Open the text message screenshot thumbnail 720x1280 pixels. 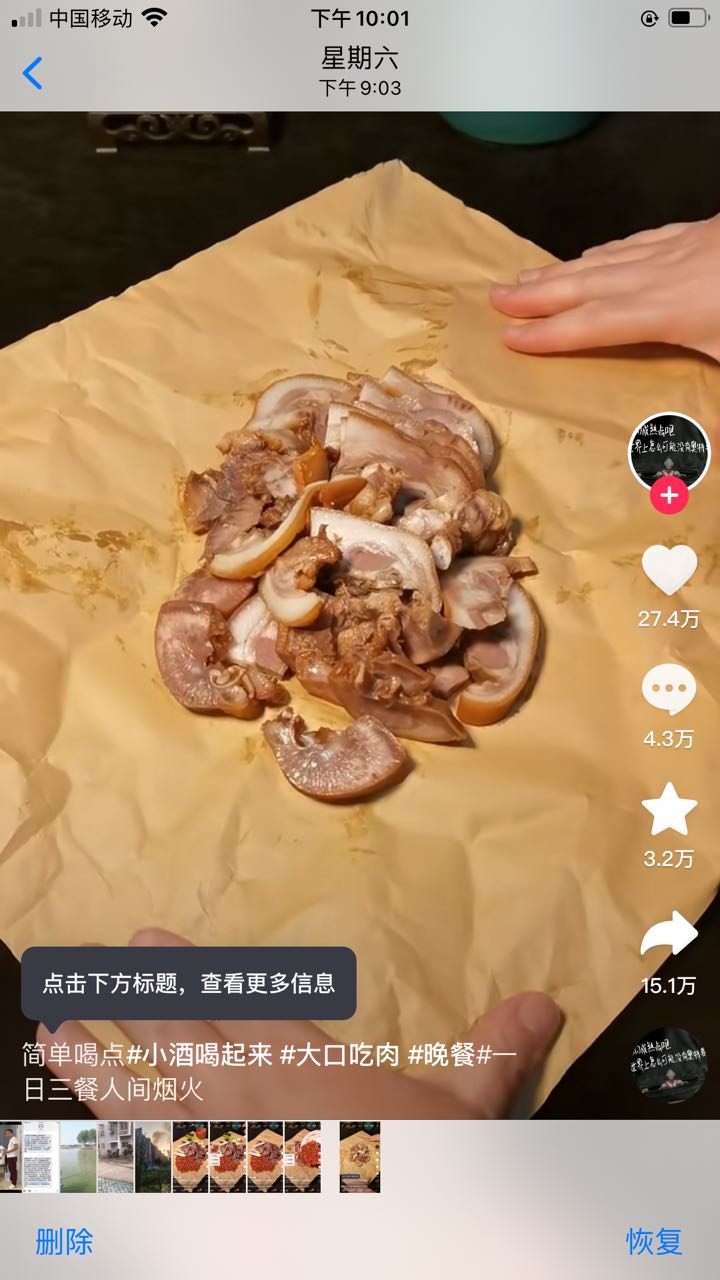(41, 1157)
